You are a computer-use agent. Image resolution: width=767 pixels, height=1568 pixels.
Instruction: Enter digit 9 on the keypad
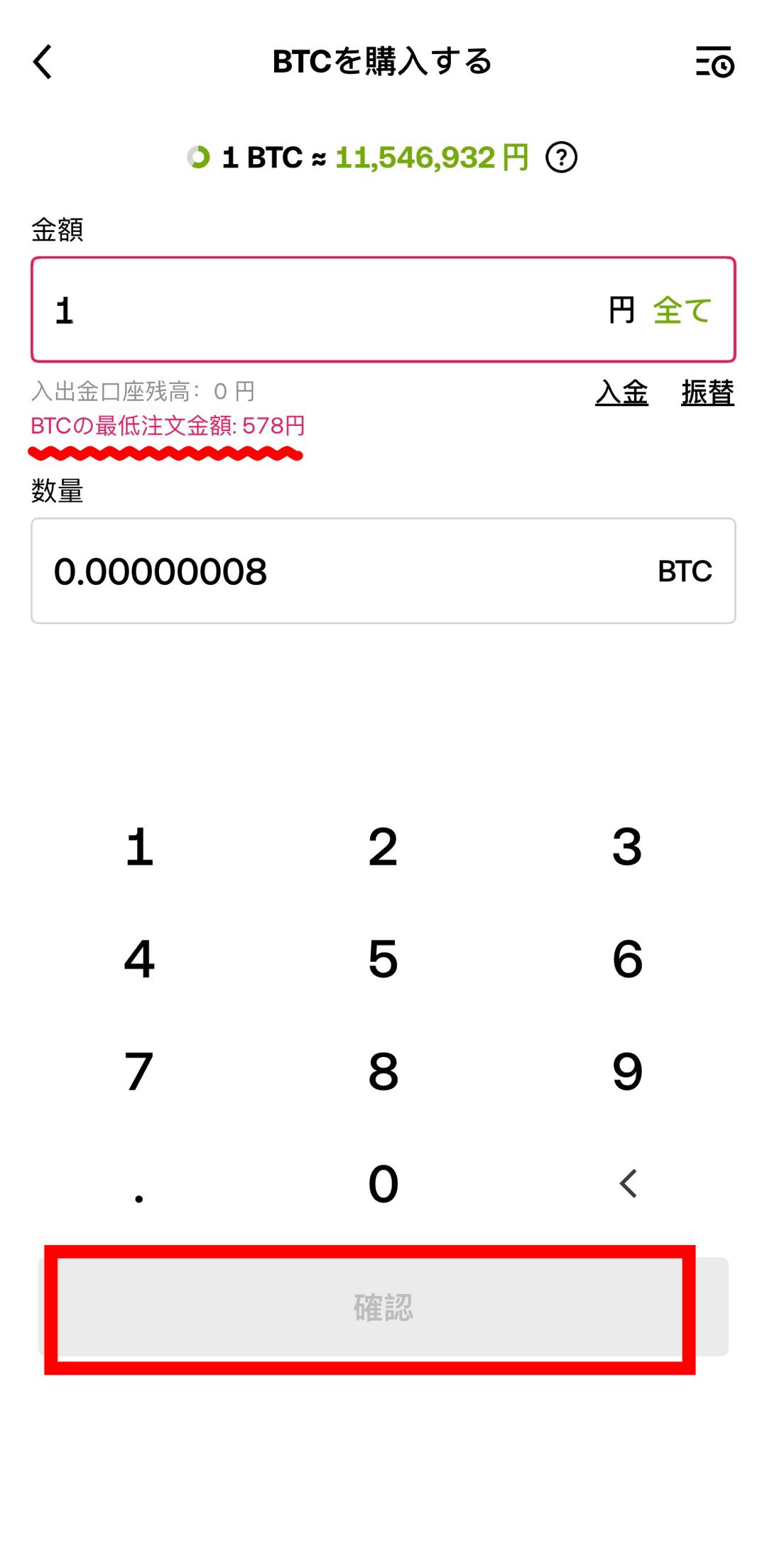627,1071
